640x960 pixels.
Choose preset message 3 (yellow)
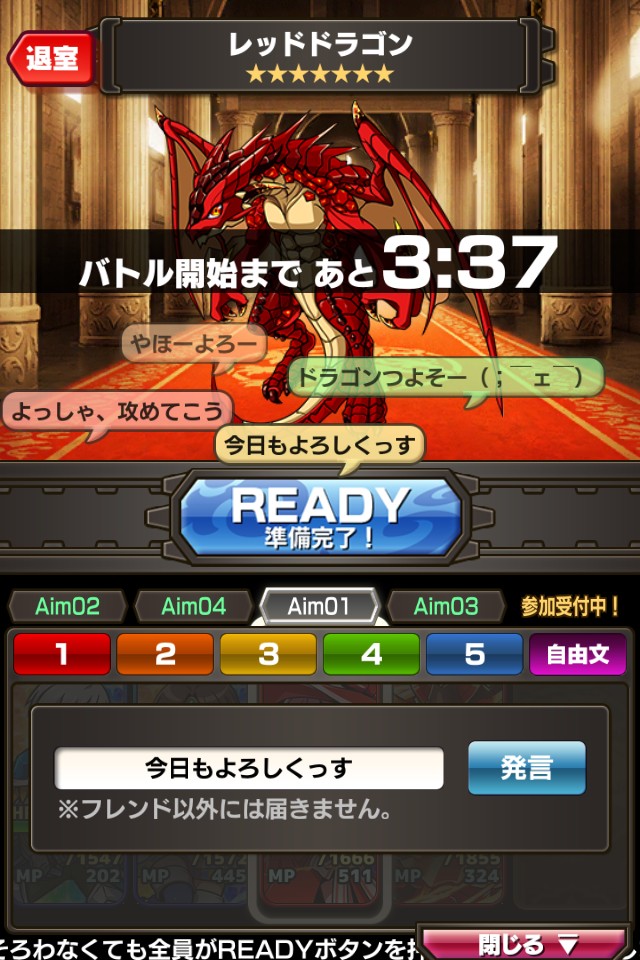pyautogui.click(x=268, y=655)
